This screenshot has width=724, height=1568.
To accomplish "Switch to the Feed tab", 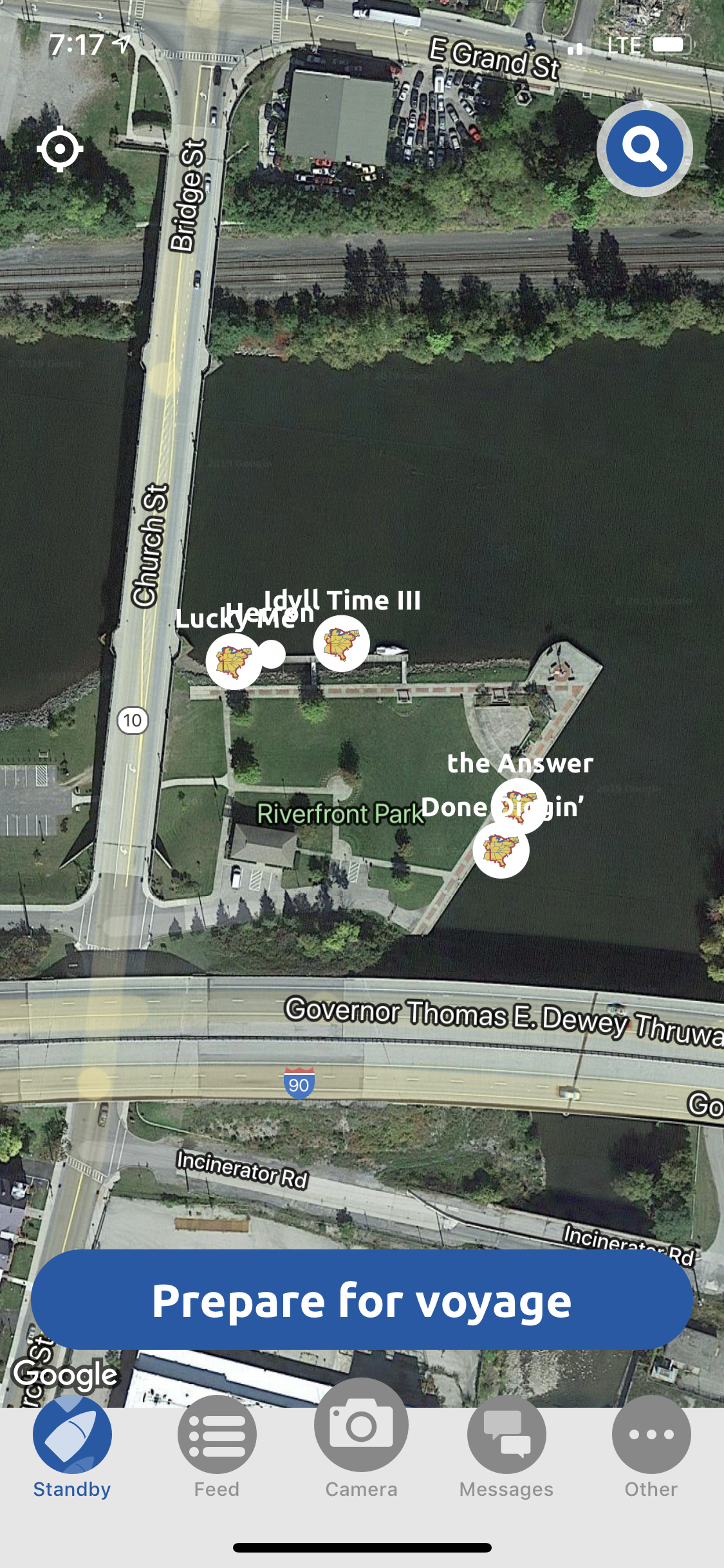I will [x=217, y=1446].
